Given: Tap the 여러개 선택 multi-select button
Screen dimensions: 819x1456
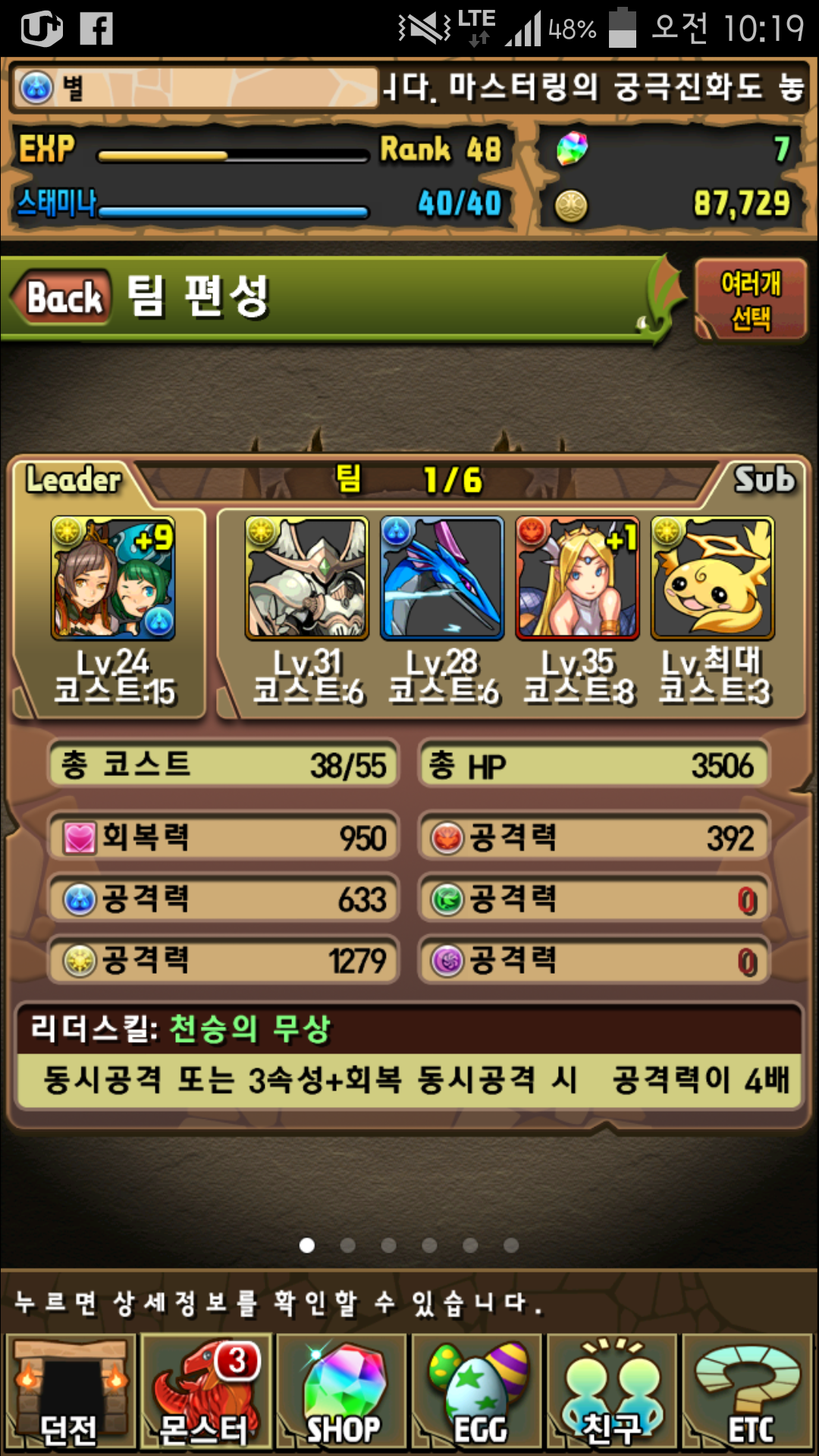Looking at the screenshot, I should [x=750, y=300].
